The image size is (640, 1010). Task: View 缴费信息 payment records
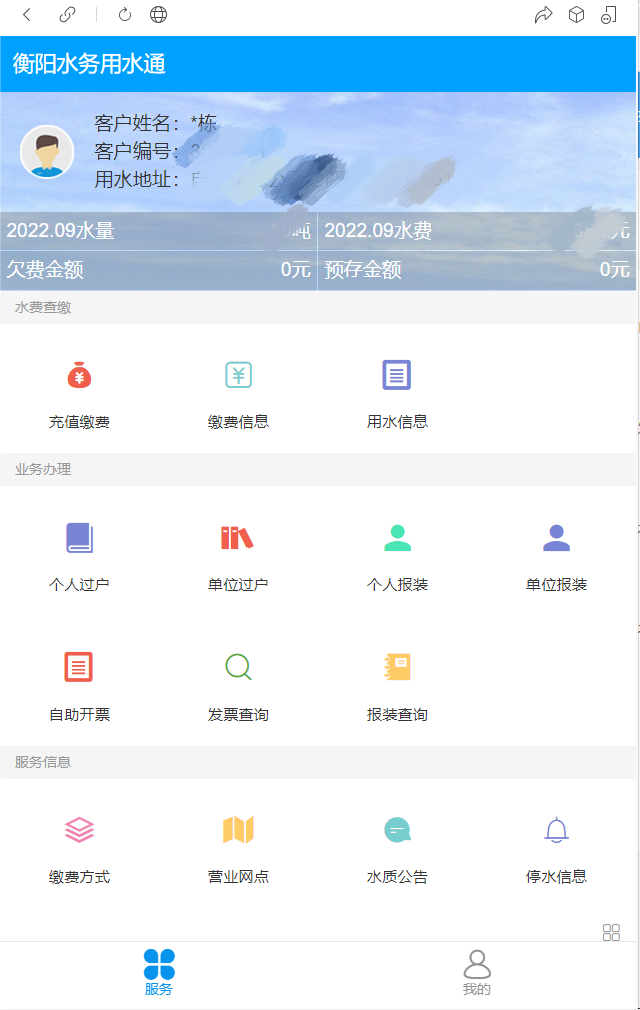click(x=238, y=392)
